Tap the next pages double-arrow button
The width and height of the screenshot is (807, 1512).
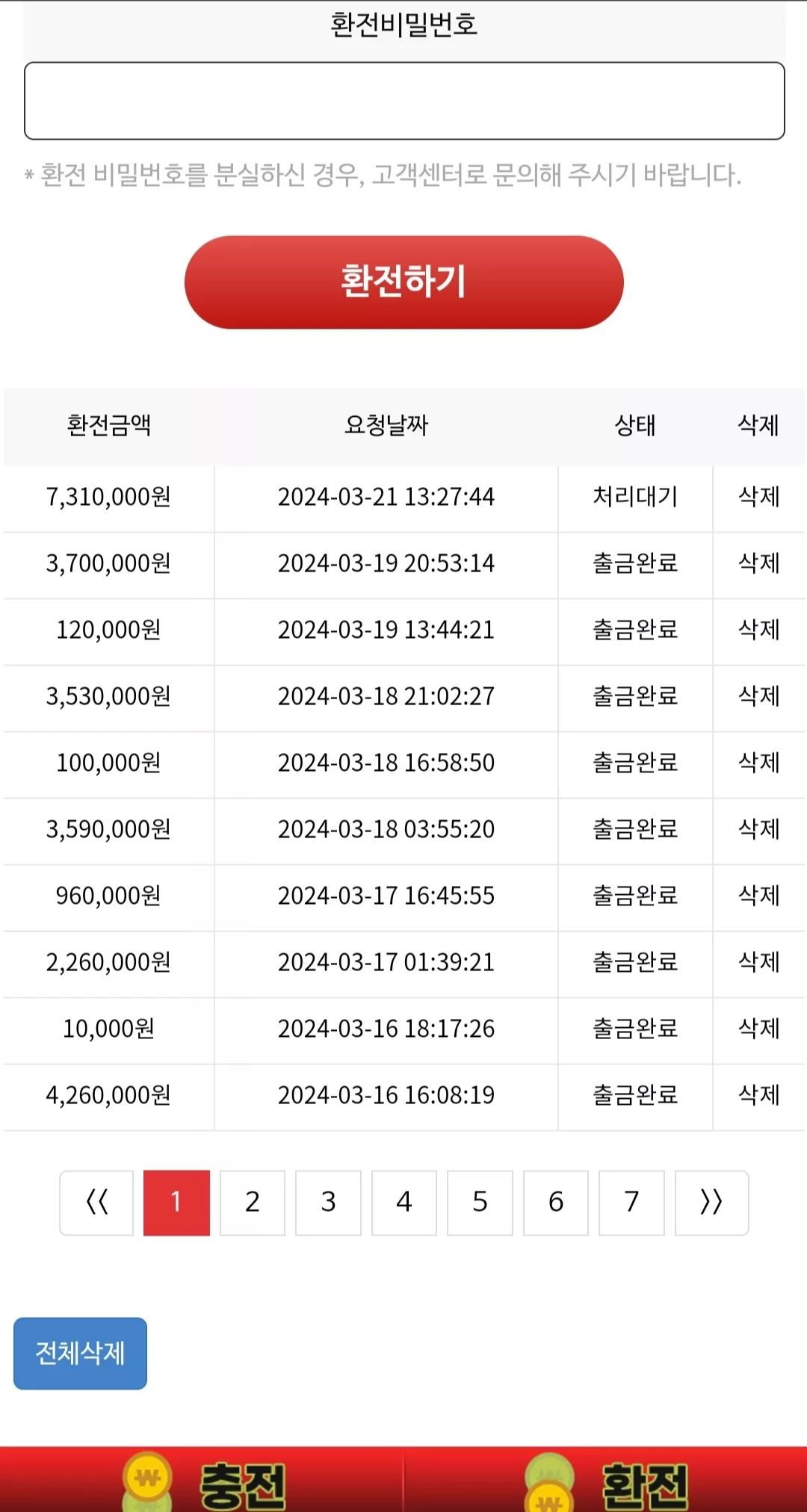712,1203
